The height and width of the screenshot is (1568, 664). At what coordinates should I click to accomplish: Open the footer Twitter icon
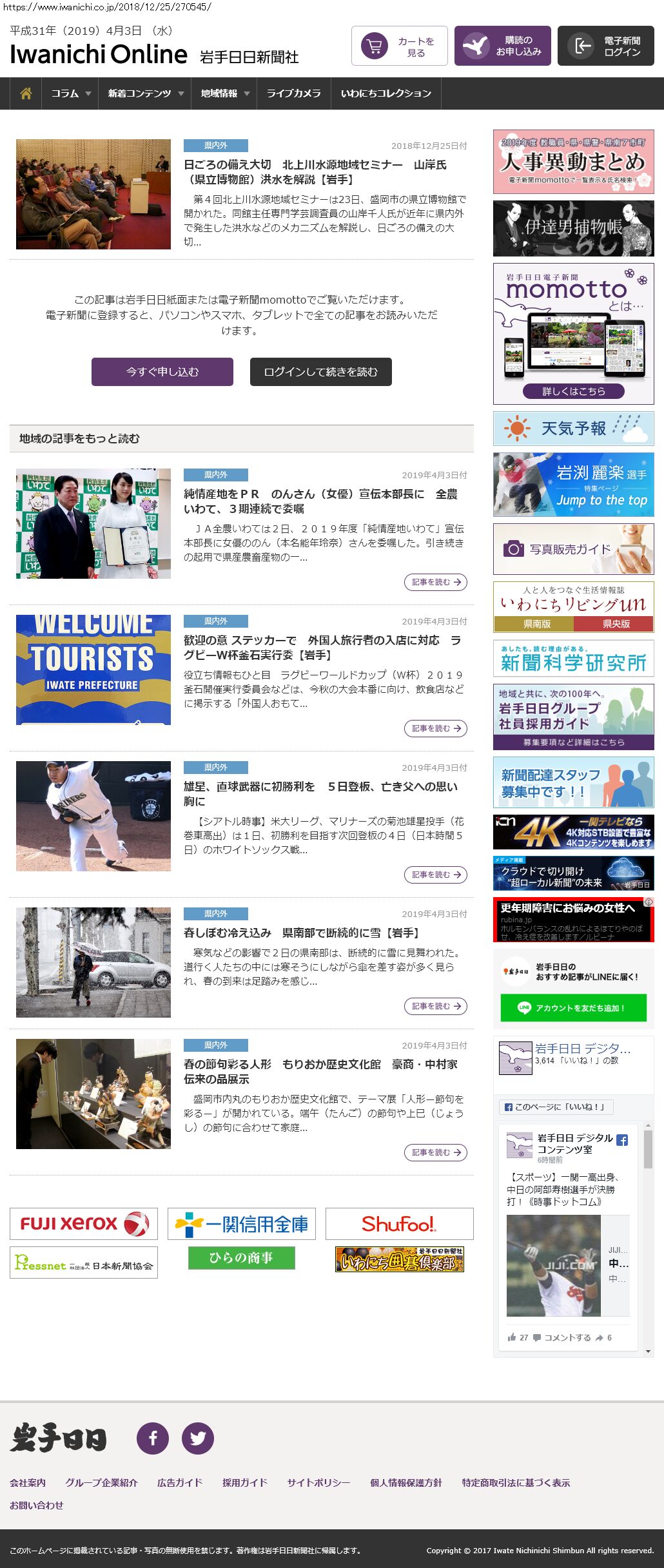[x=198, y=1438]
